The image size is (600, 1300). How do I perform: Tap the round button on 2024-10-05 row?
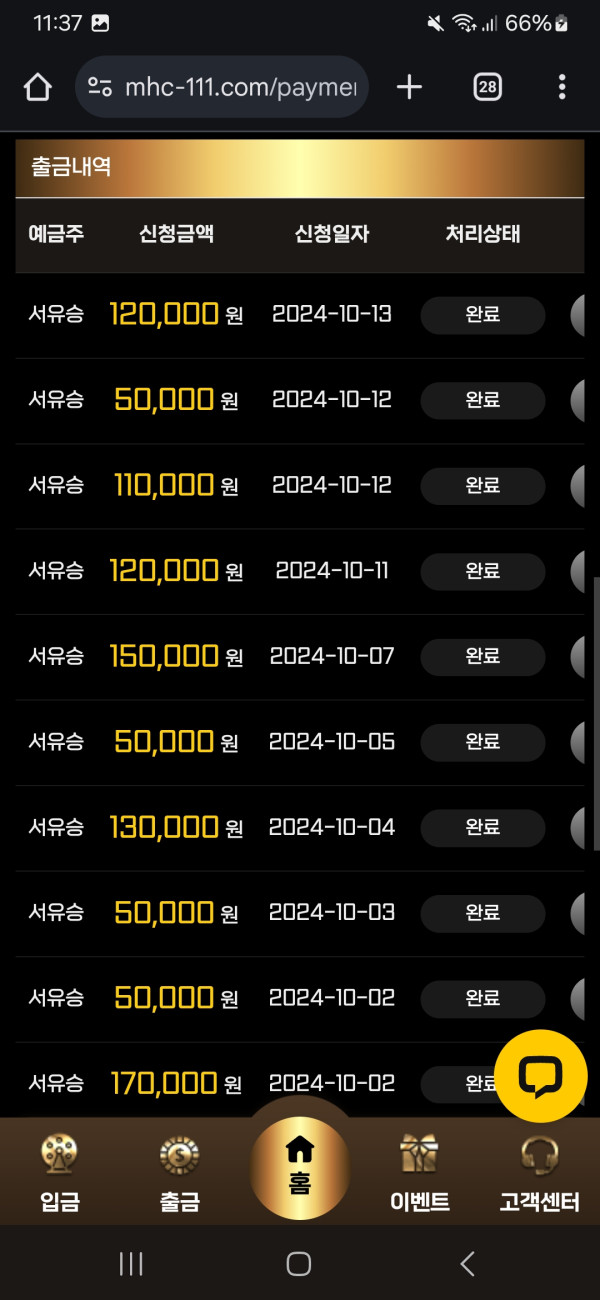tap(578, 742)
